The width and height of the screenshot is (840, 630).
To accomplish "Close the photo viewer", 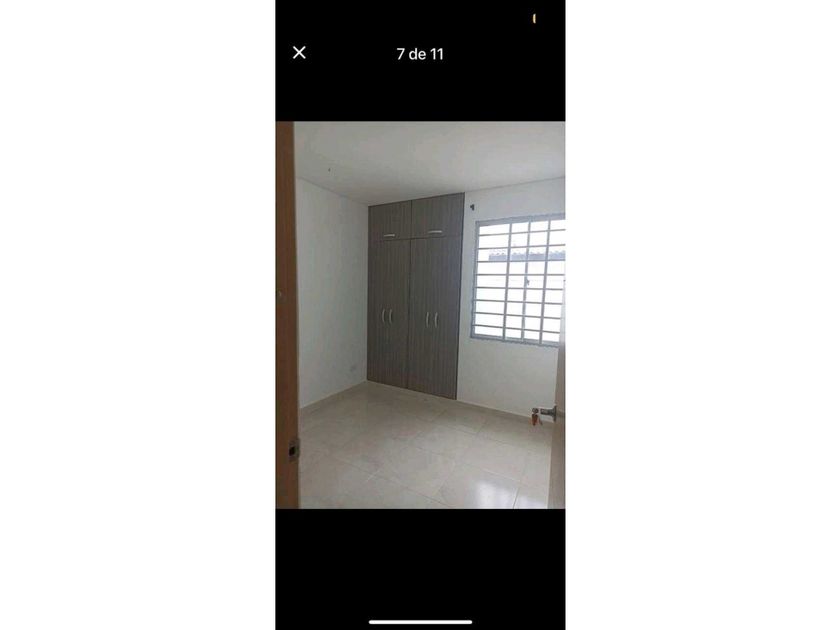I will click(299, 52).
